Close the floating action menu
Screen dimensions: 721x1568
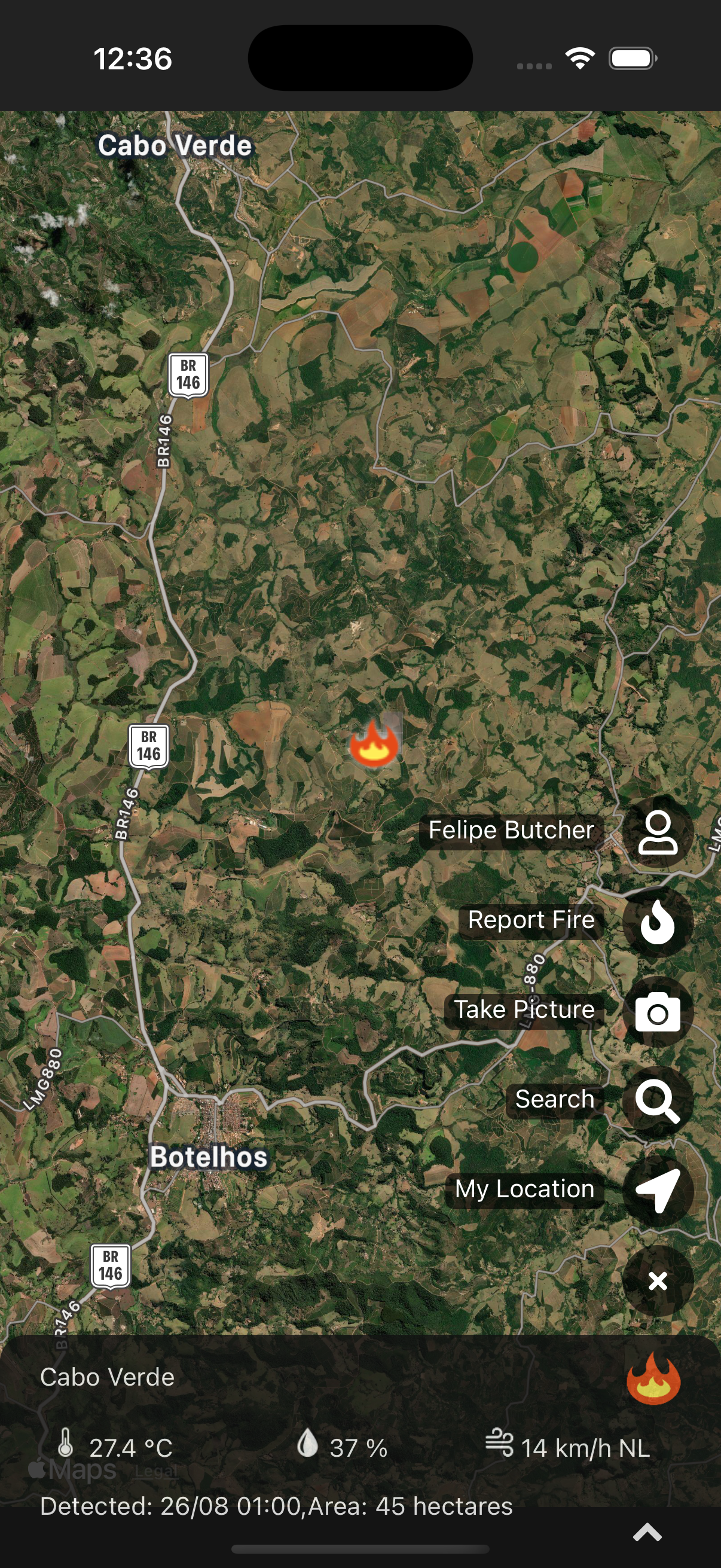pos(657,1281)
